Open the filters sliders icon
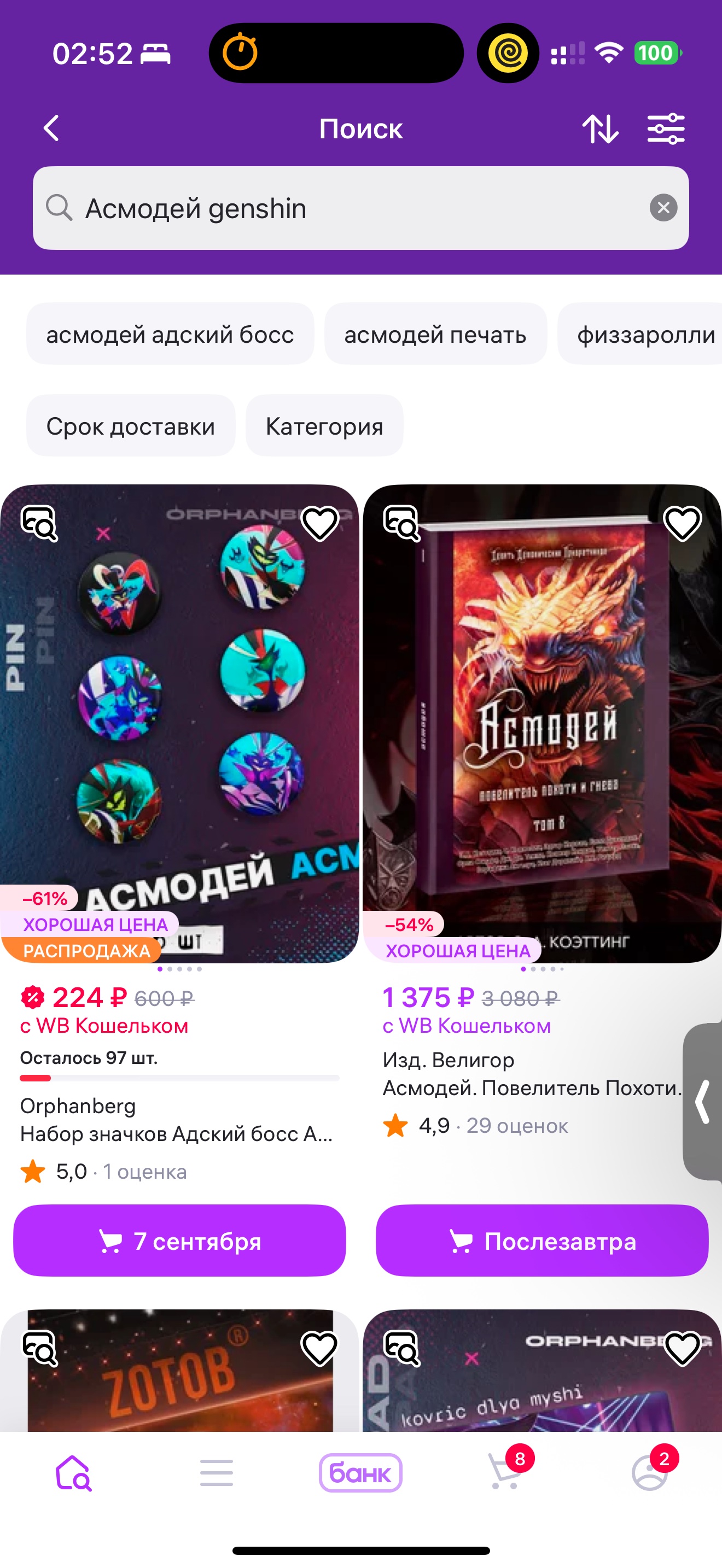 click(665, 128)
